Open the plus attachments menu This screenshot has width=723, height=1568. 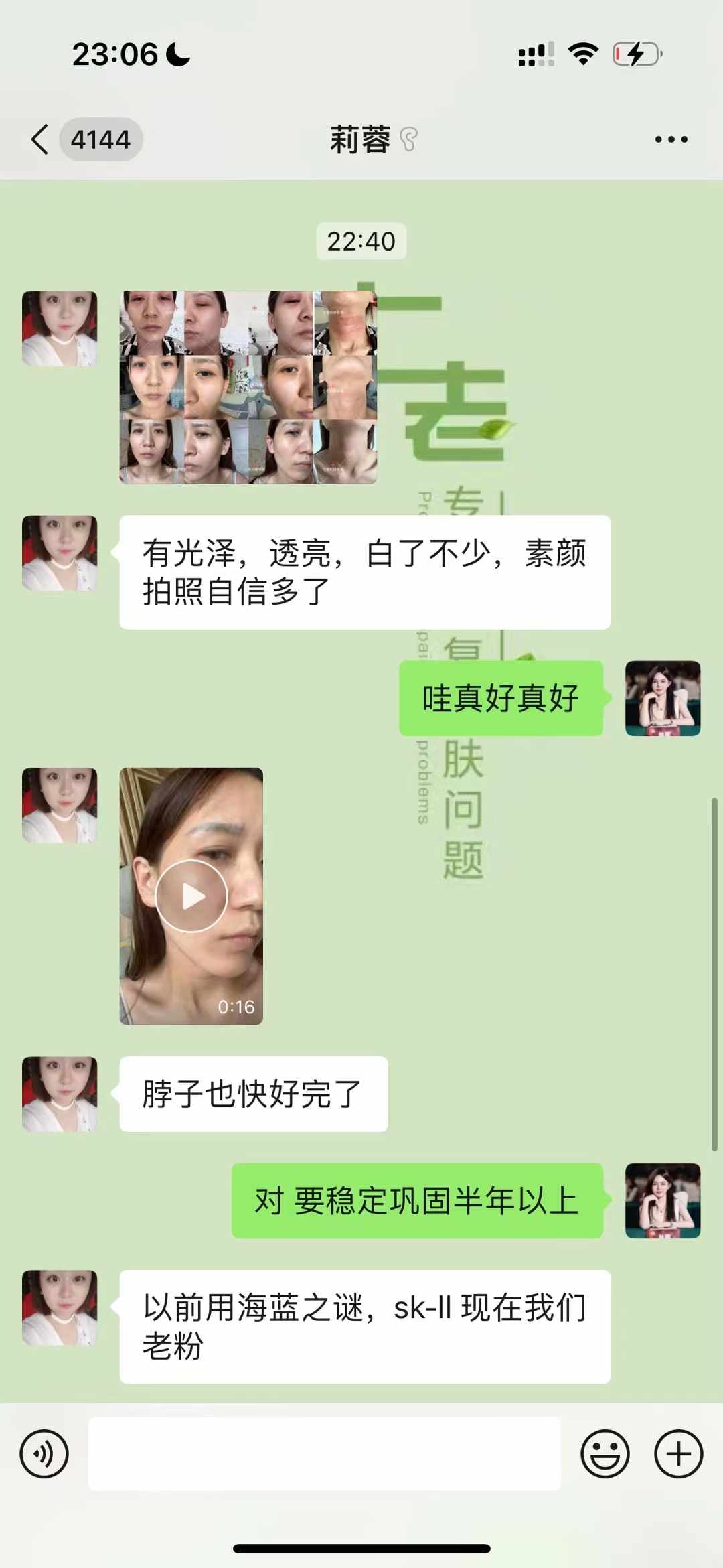click(x=678, y=1453)
